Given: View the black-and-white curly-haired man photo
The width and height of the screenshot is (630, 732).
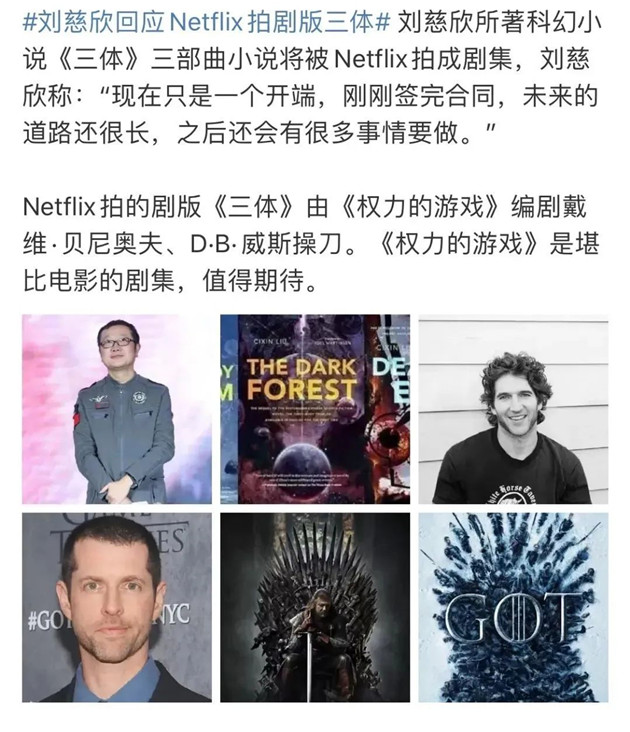Looking at the screenshot, I should click(x=513, y=409).
